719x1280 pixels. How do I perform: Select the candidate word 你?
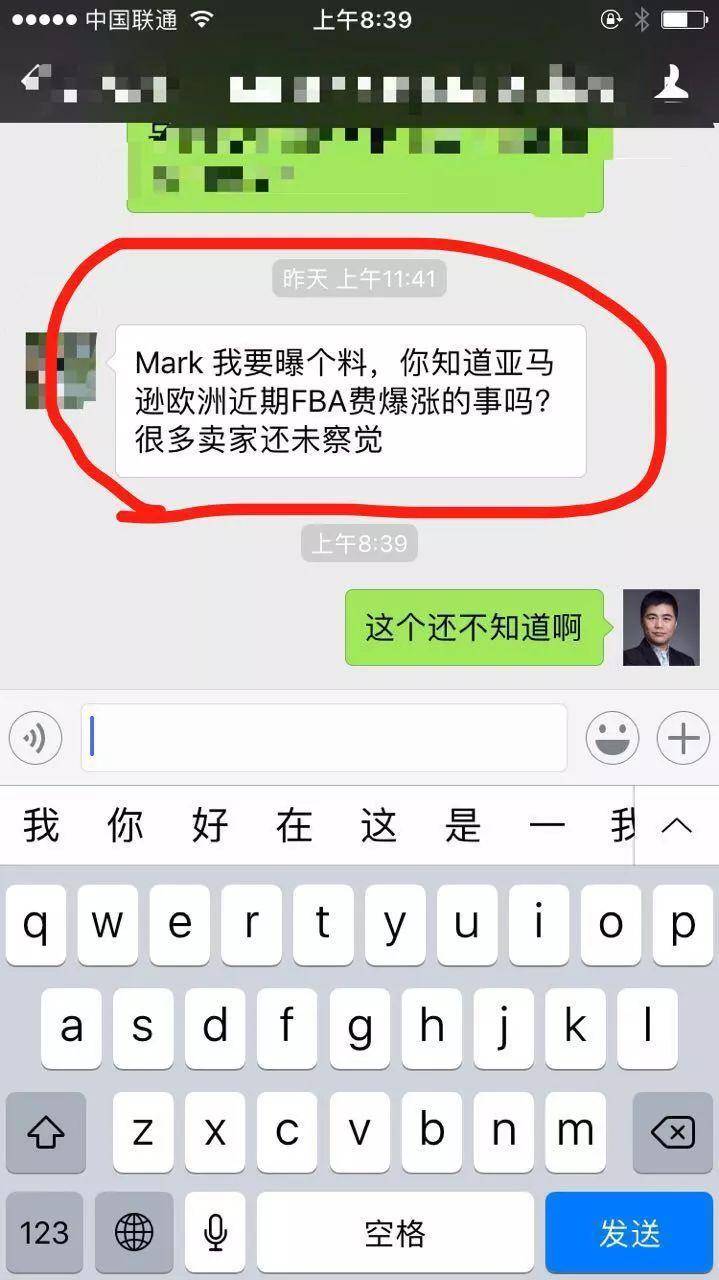click(125, 826)
